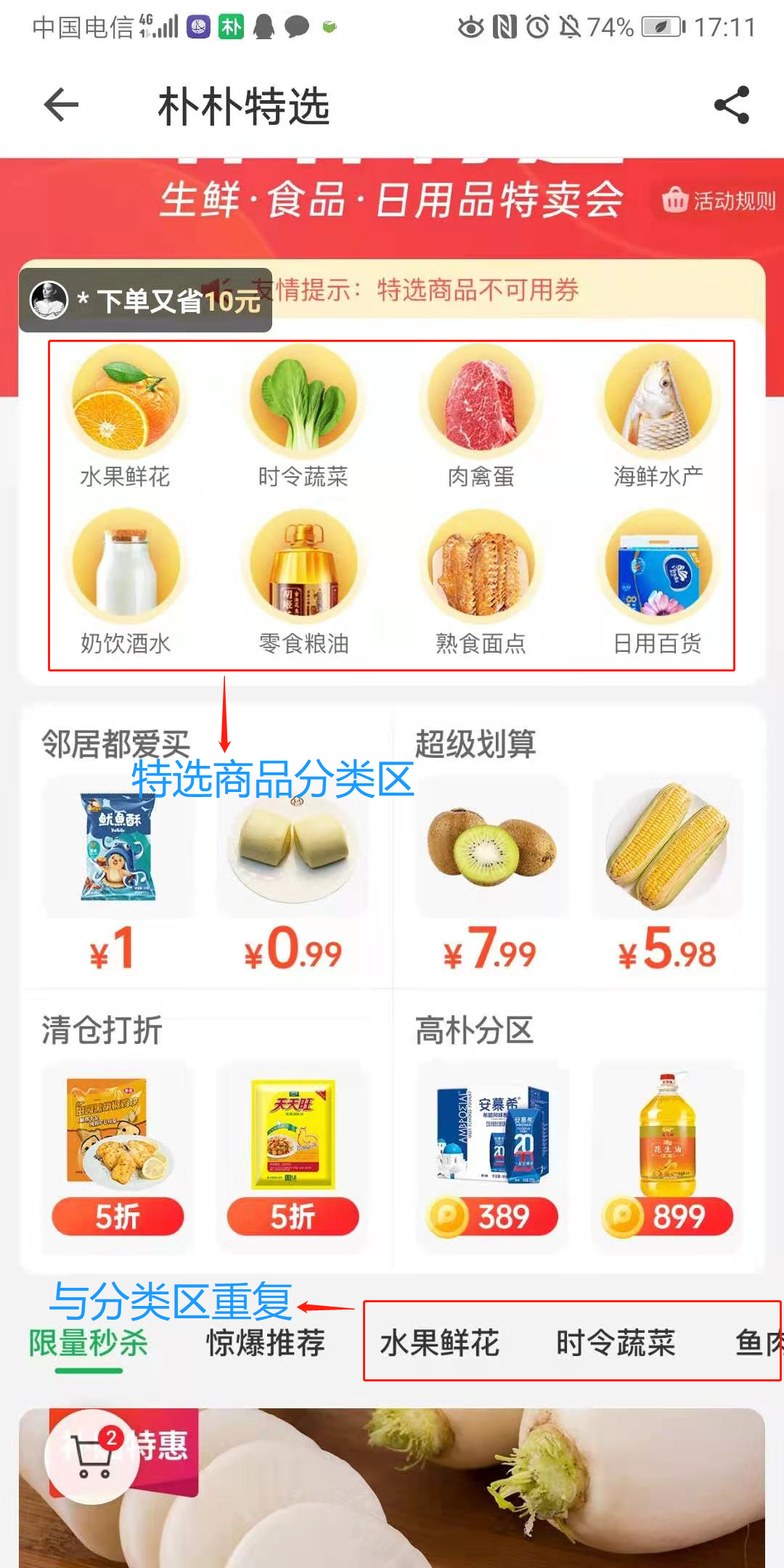Screen dimensions: 784x1568
Task: Select the 限量秒杀 tab
Action: [89, 1343]
